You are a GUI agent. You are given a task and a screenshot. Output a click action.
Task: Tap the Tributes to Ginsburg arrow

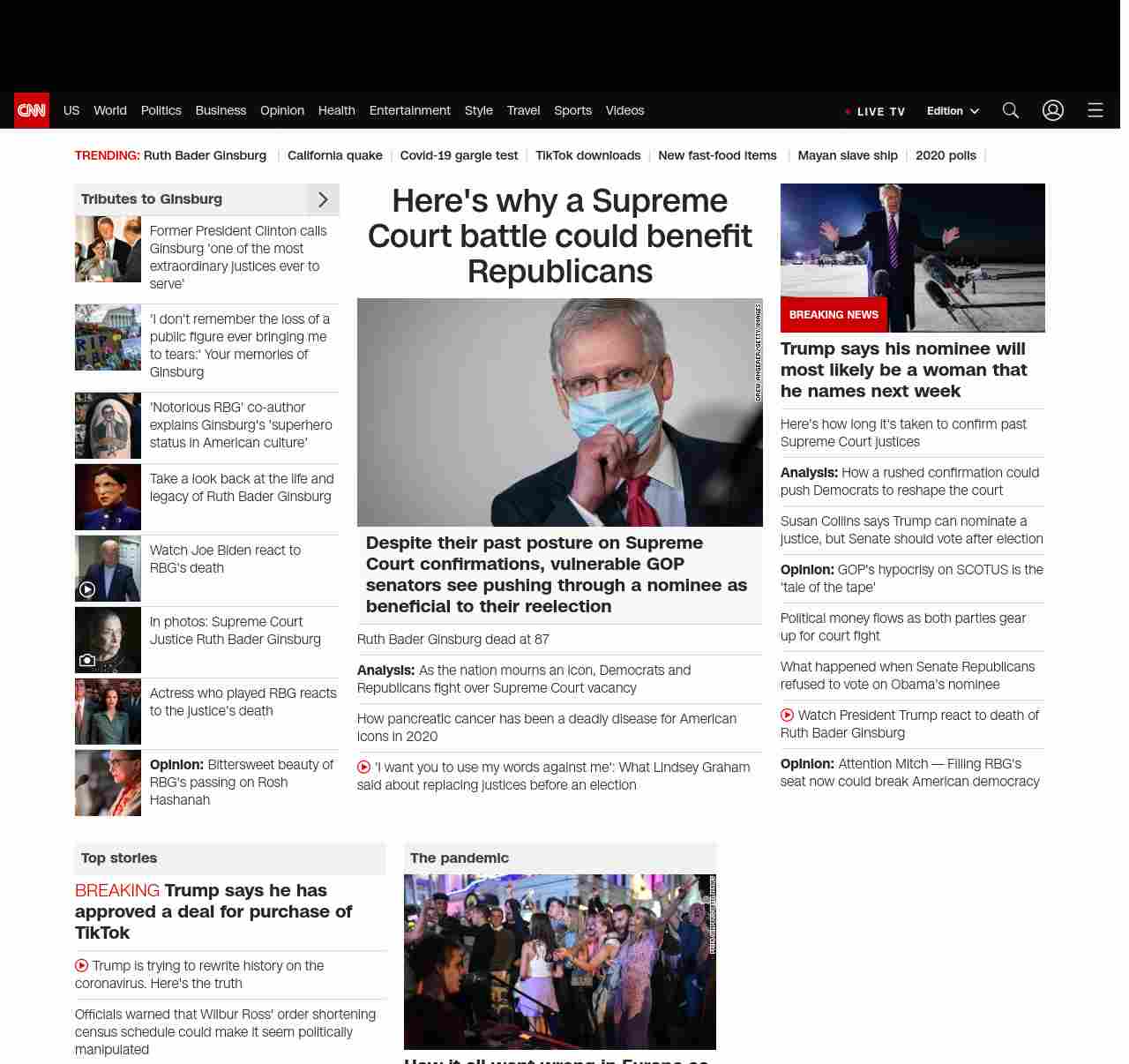tap(323, 199)
